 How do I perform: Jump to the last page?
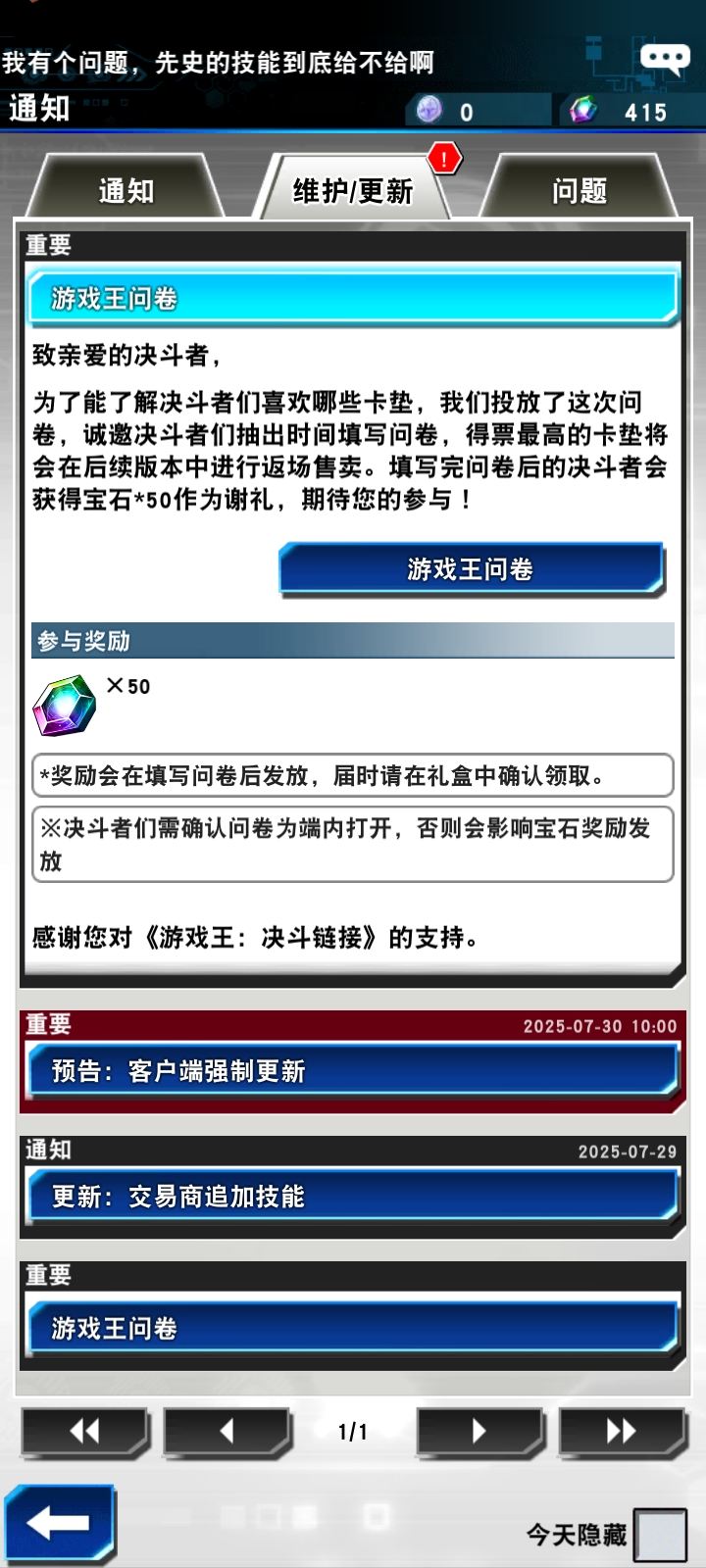pyautogui.click(x=621, y=1432)
